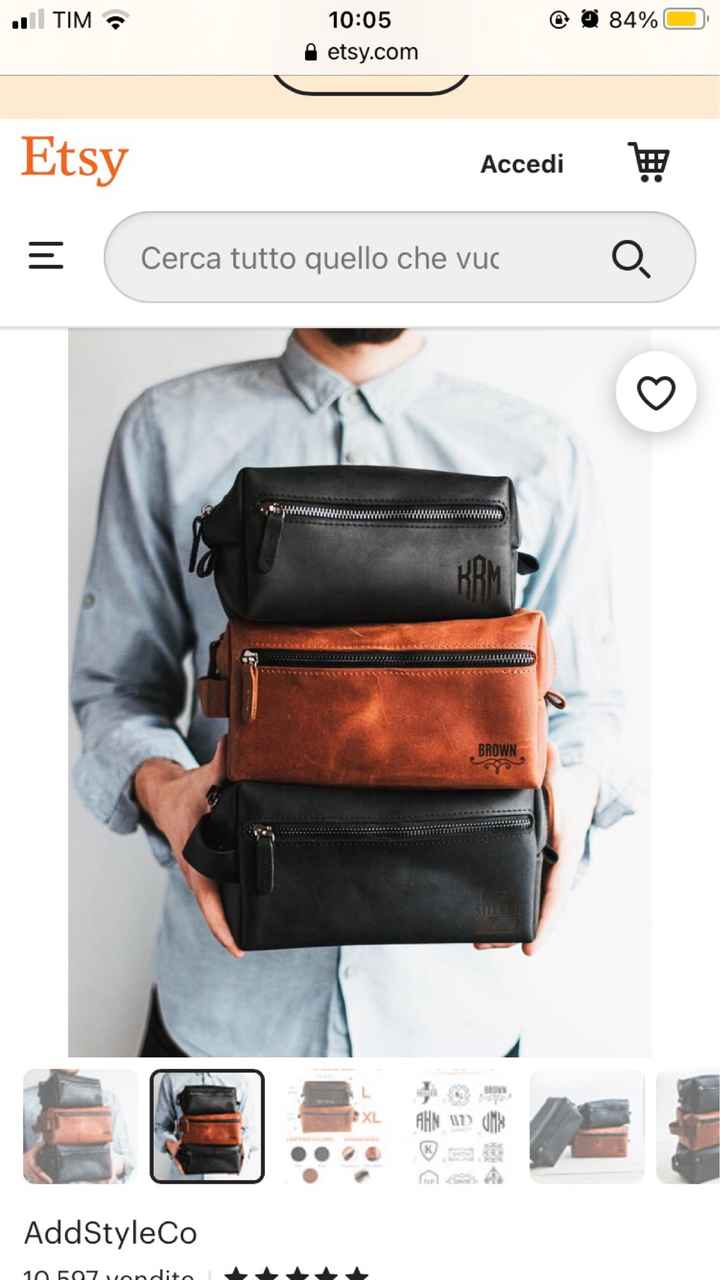Open the hamburger menu
Image resolution: width=720 pixels, height=1280 pixels.
[46, 256]
